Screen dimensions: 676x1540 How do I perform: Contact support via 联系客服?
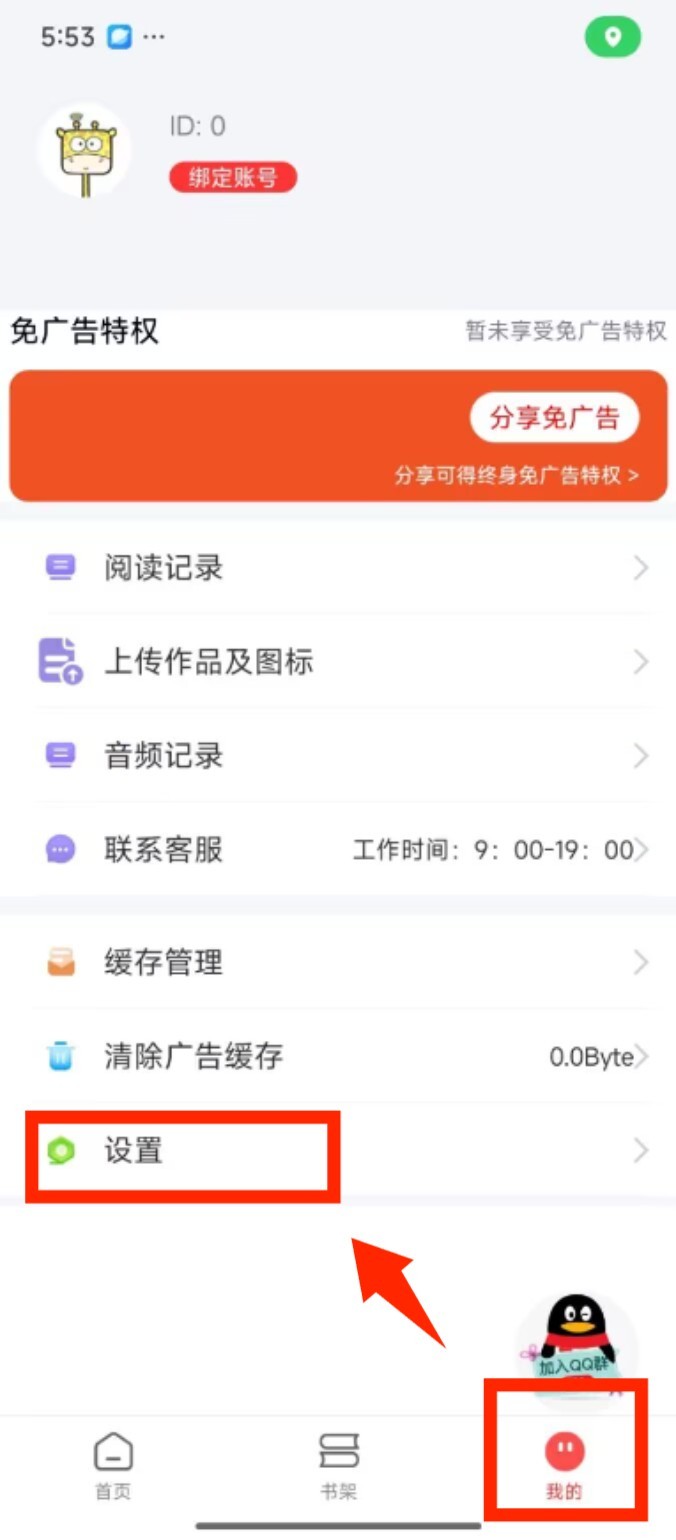point(338,850)
